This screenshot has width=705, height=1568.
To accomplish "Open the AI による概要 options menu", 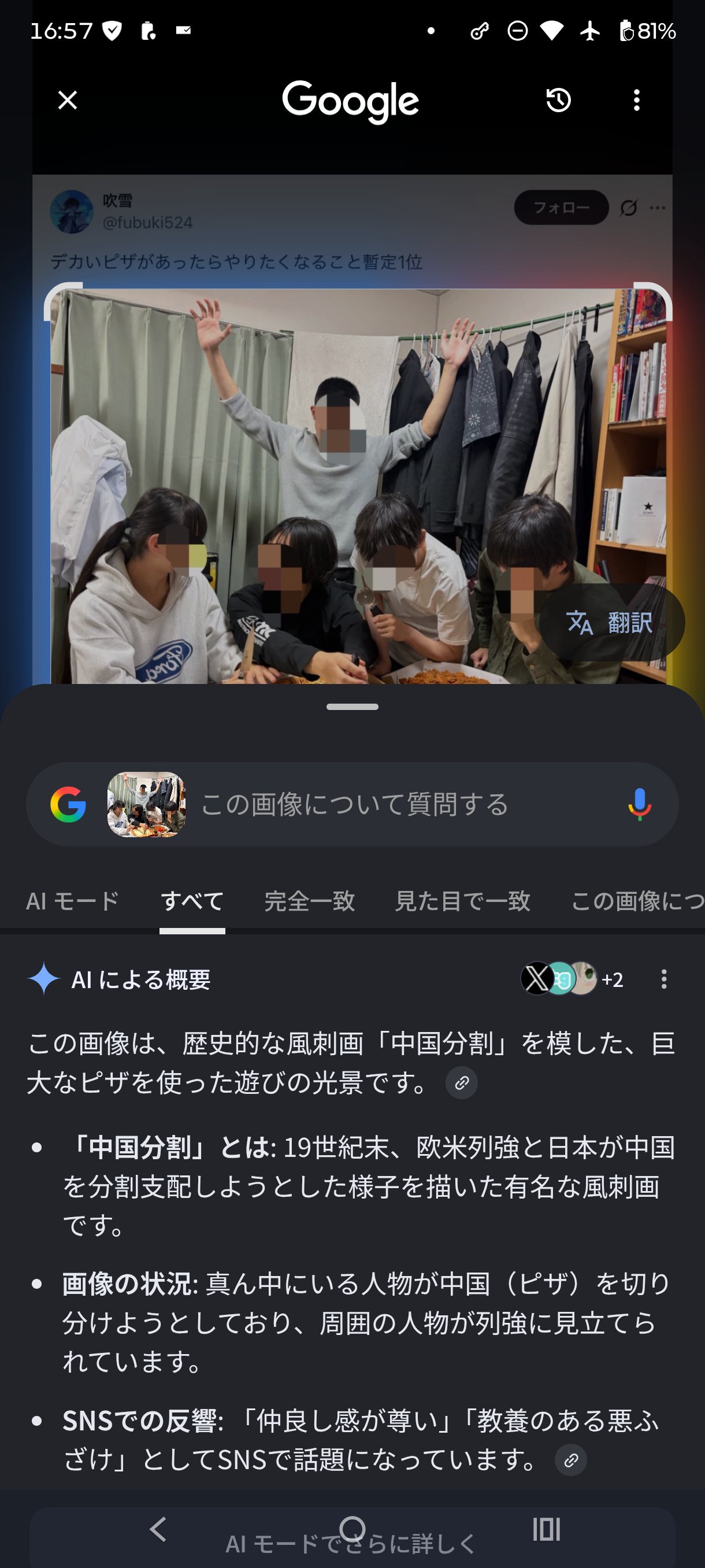I will point(663,979).
